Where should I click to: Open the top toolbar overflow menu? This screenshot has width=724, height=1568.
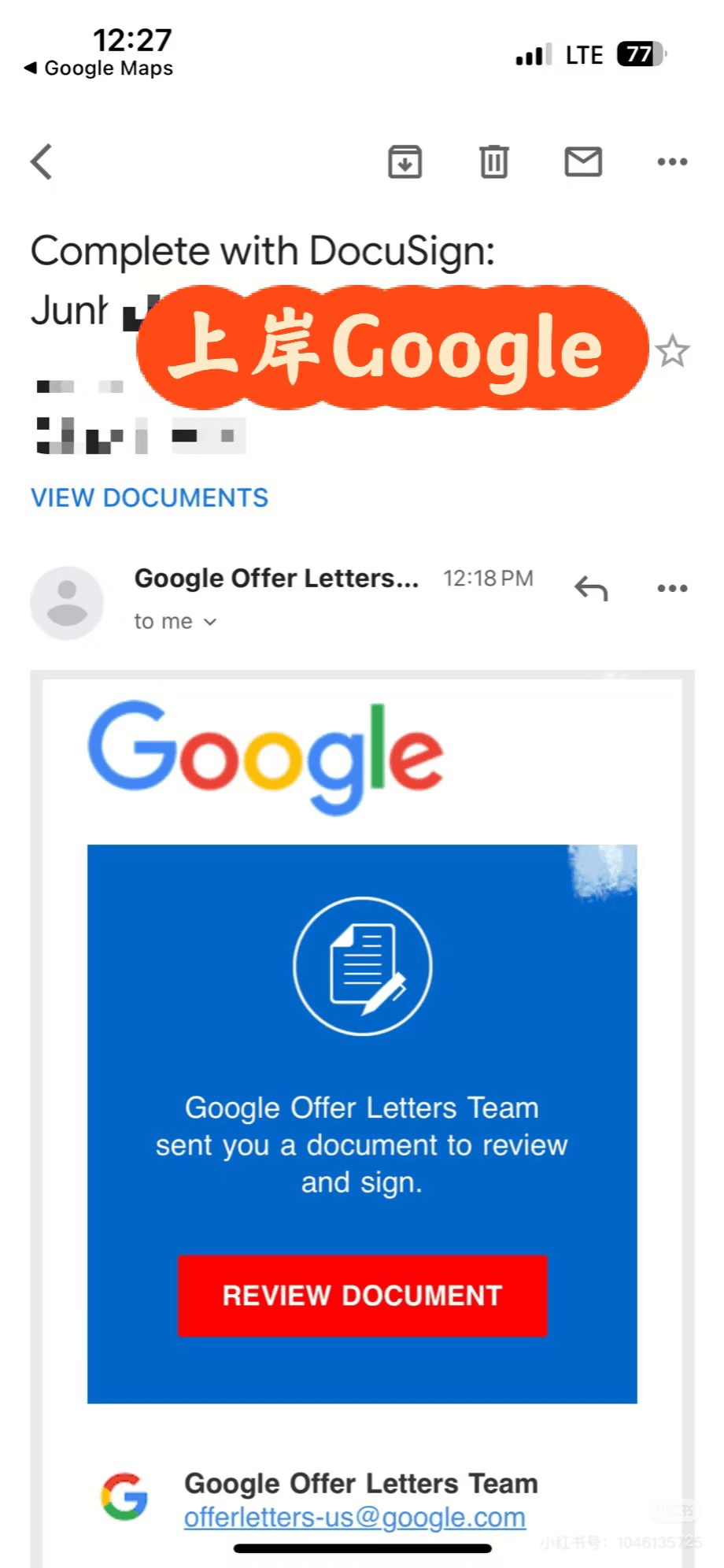pyautogui.click(x=671, y=162)
